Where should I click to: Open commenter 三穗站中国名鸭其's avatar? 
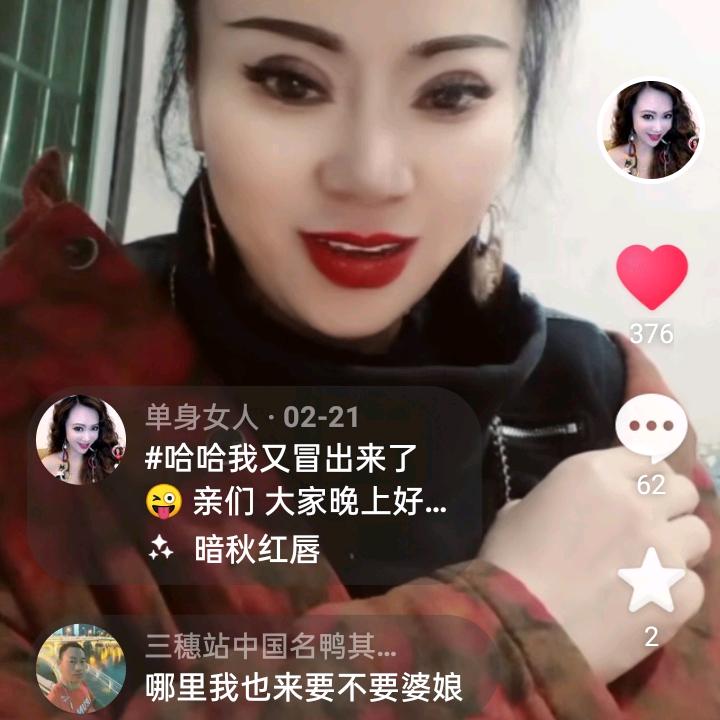click(x=81, y=666)
